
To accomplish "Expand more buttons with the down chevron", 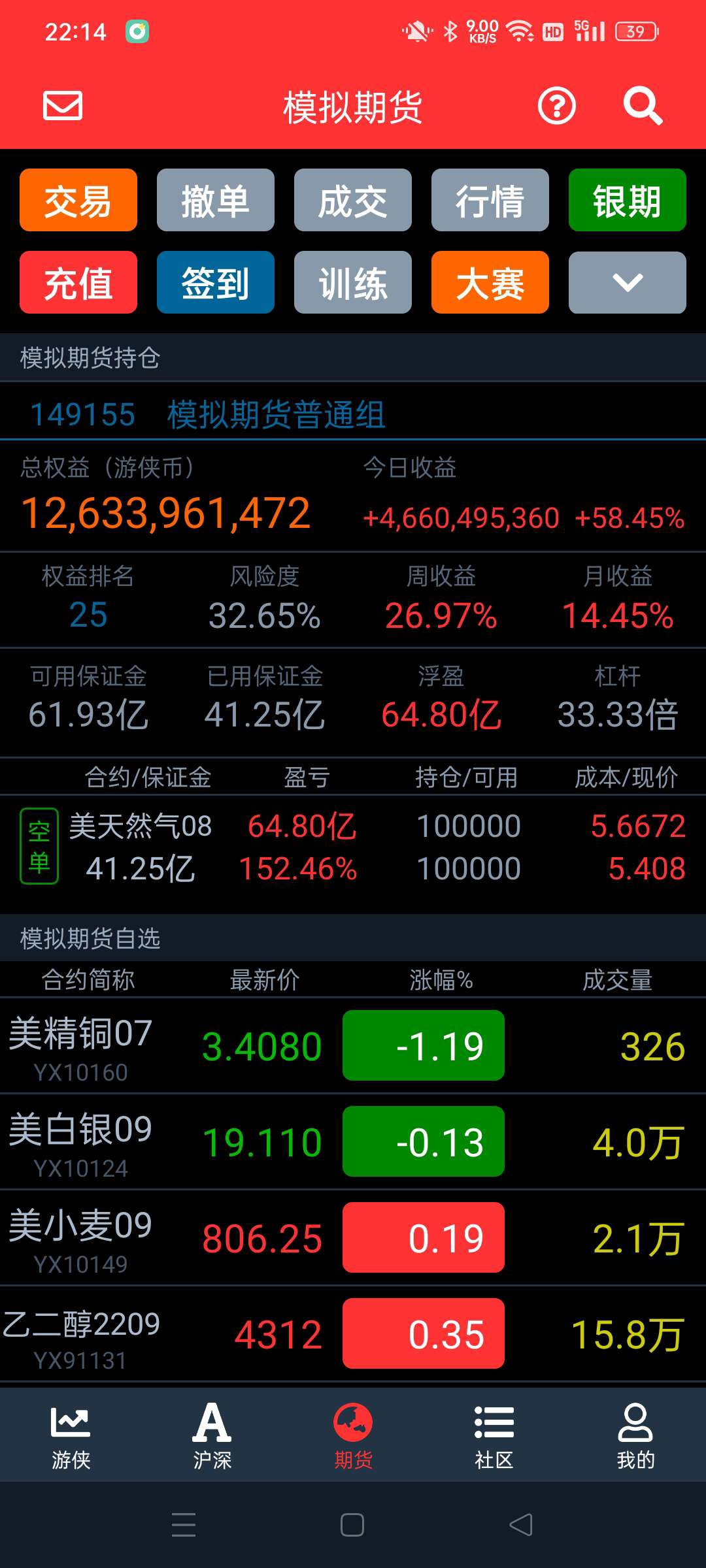I will click(x=628, y=282).
